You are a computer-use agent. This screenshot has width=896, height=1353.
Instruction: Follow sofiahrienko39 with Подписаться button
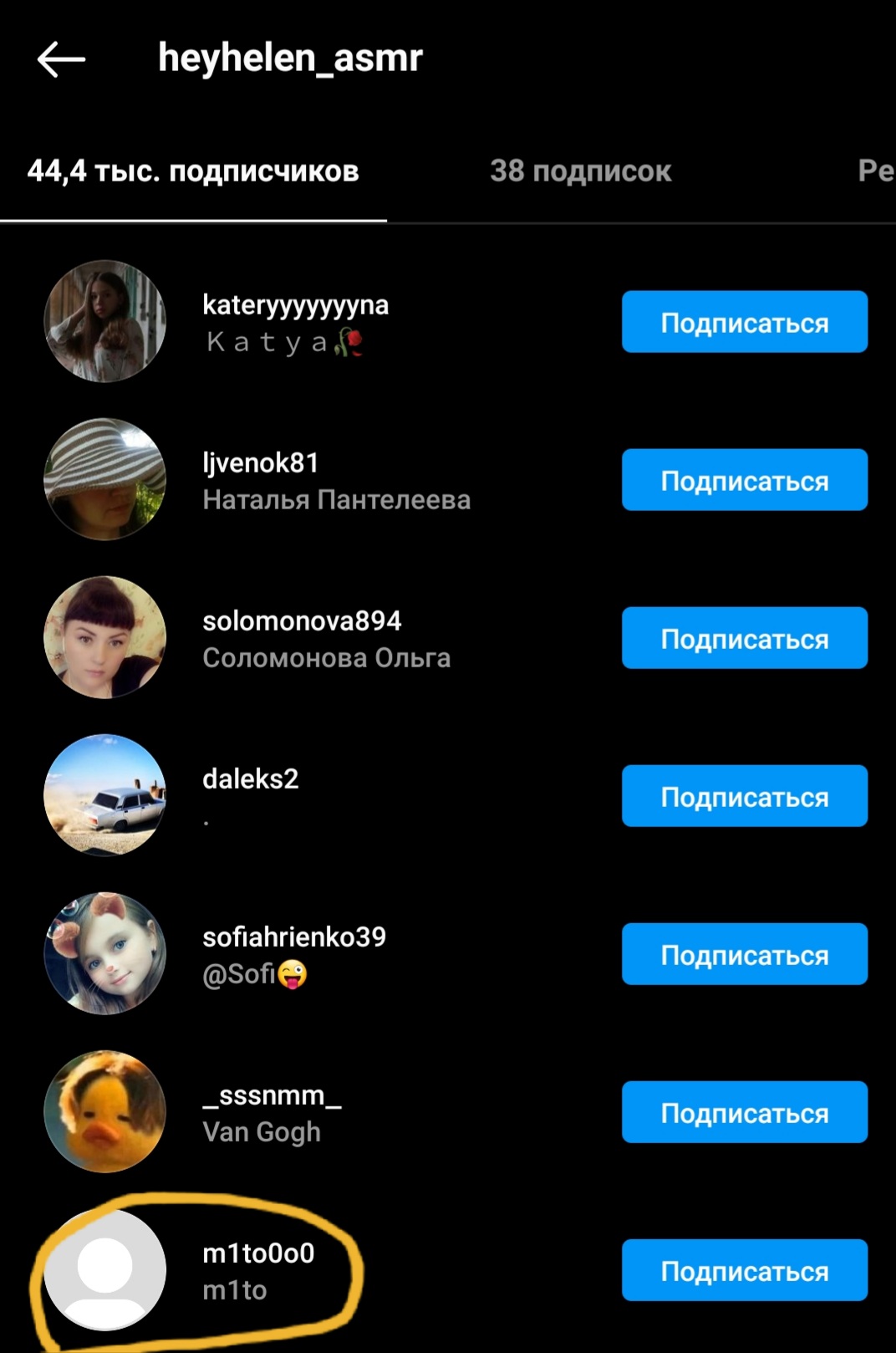click(x=744, y=954)
